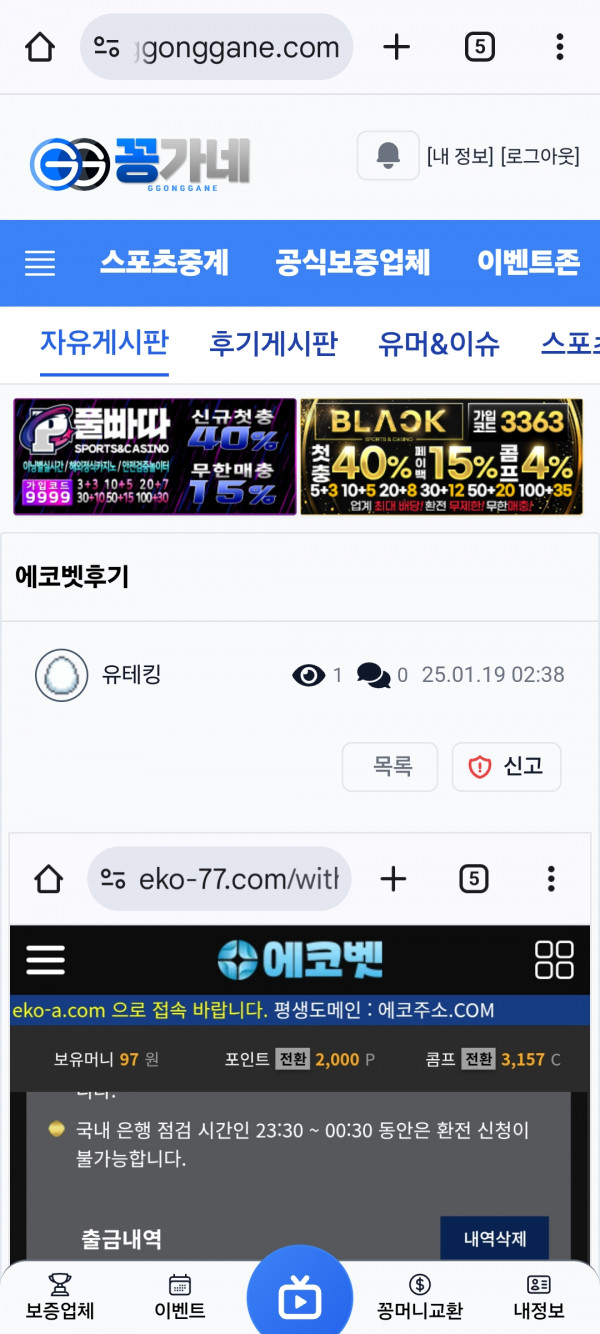Tap the ggonggane.com address bar
This screenshot has height=1334, width=600.
tap(217, 47)
